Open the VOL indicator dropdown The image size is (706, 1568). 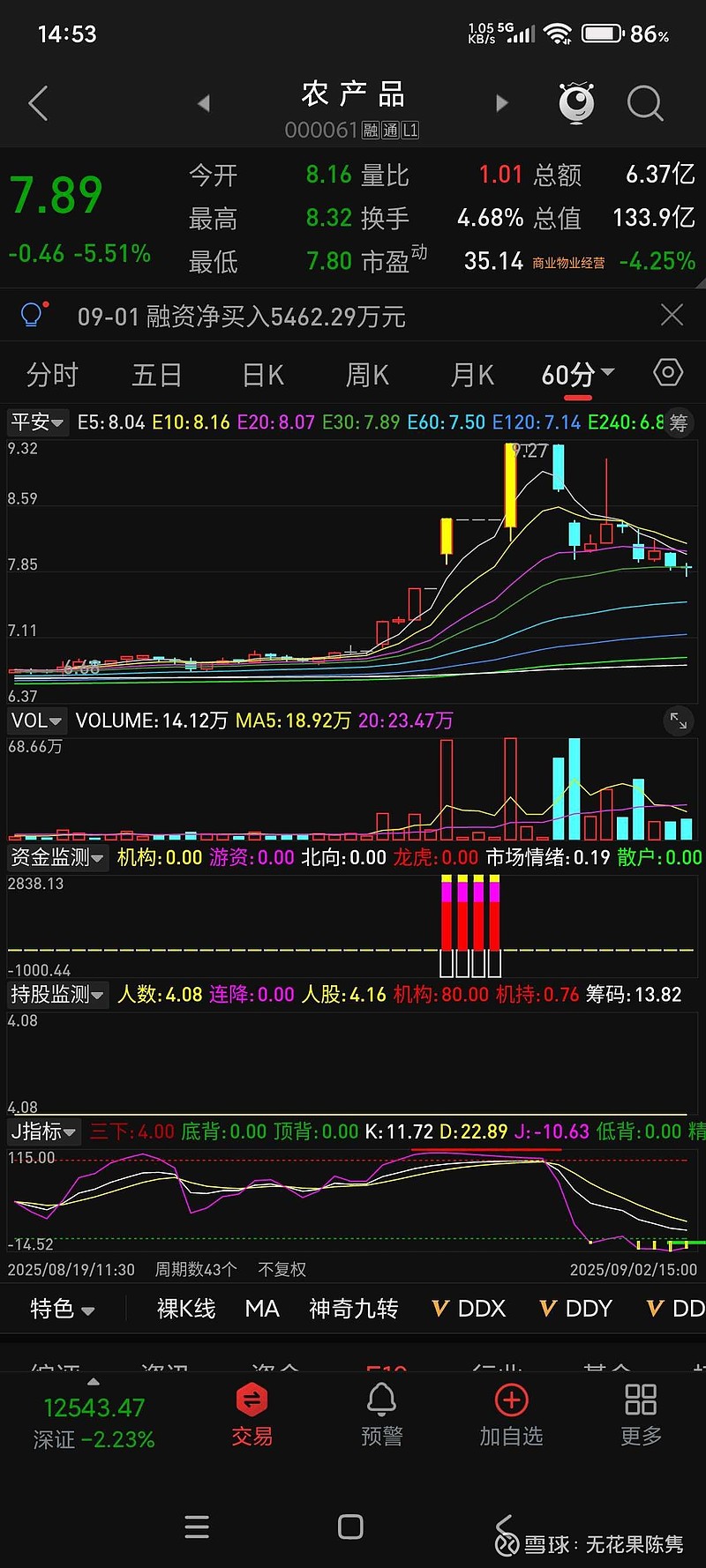37,721
